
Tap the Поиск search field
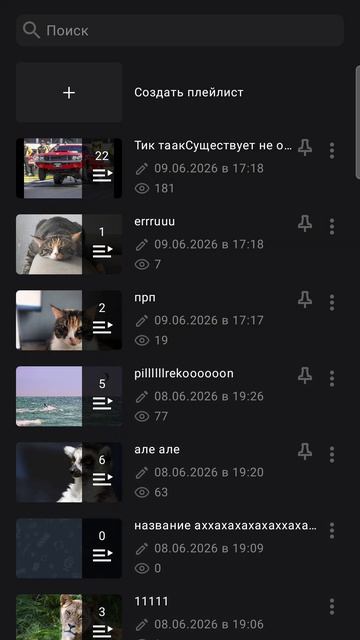click(180, 31)
